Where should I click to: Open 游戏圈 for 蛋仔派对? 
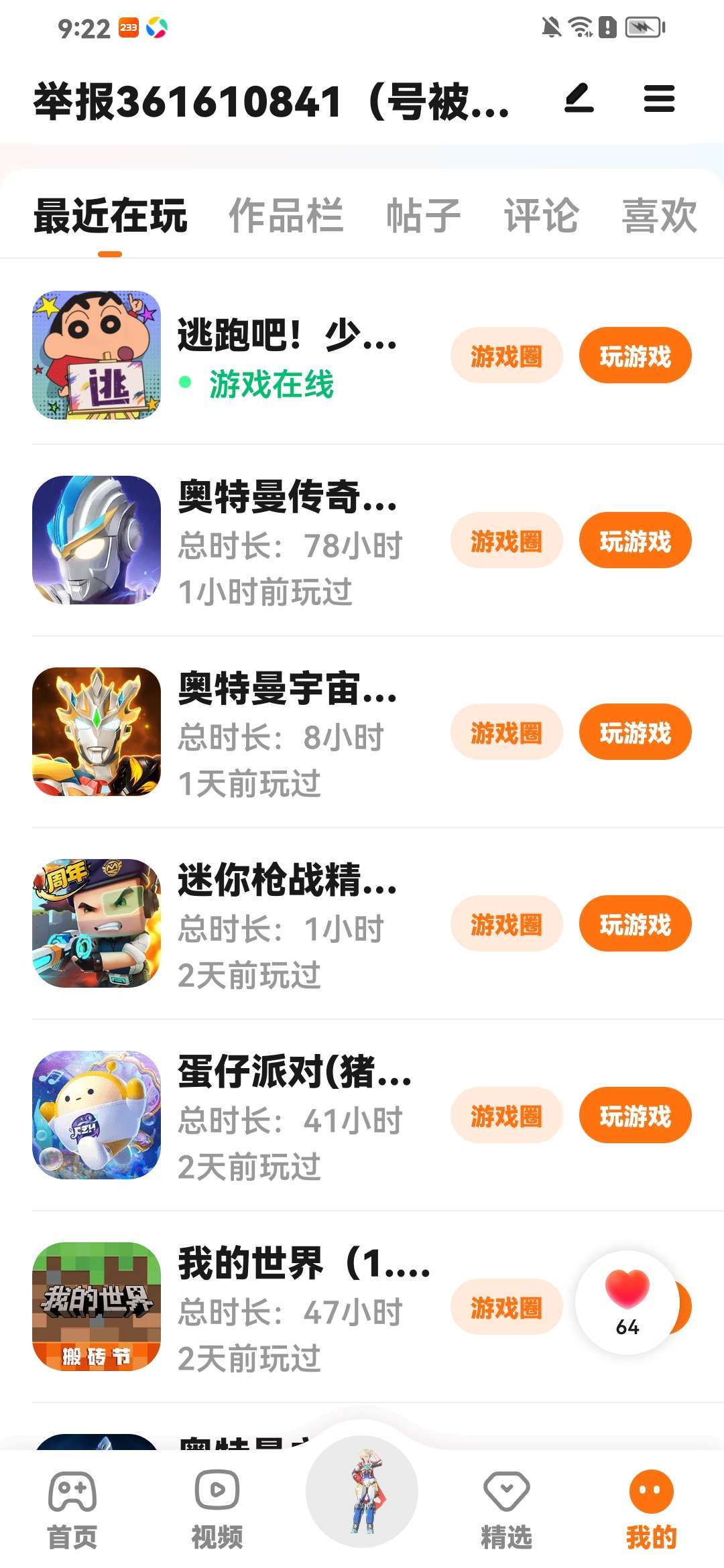pos(506,1116)
